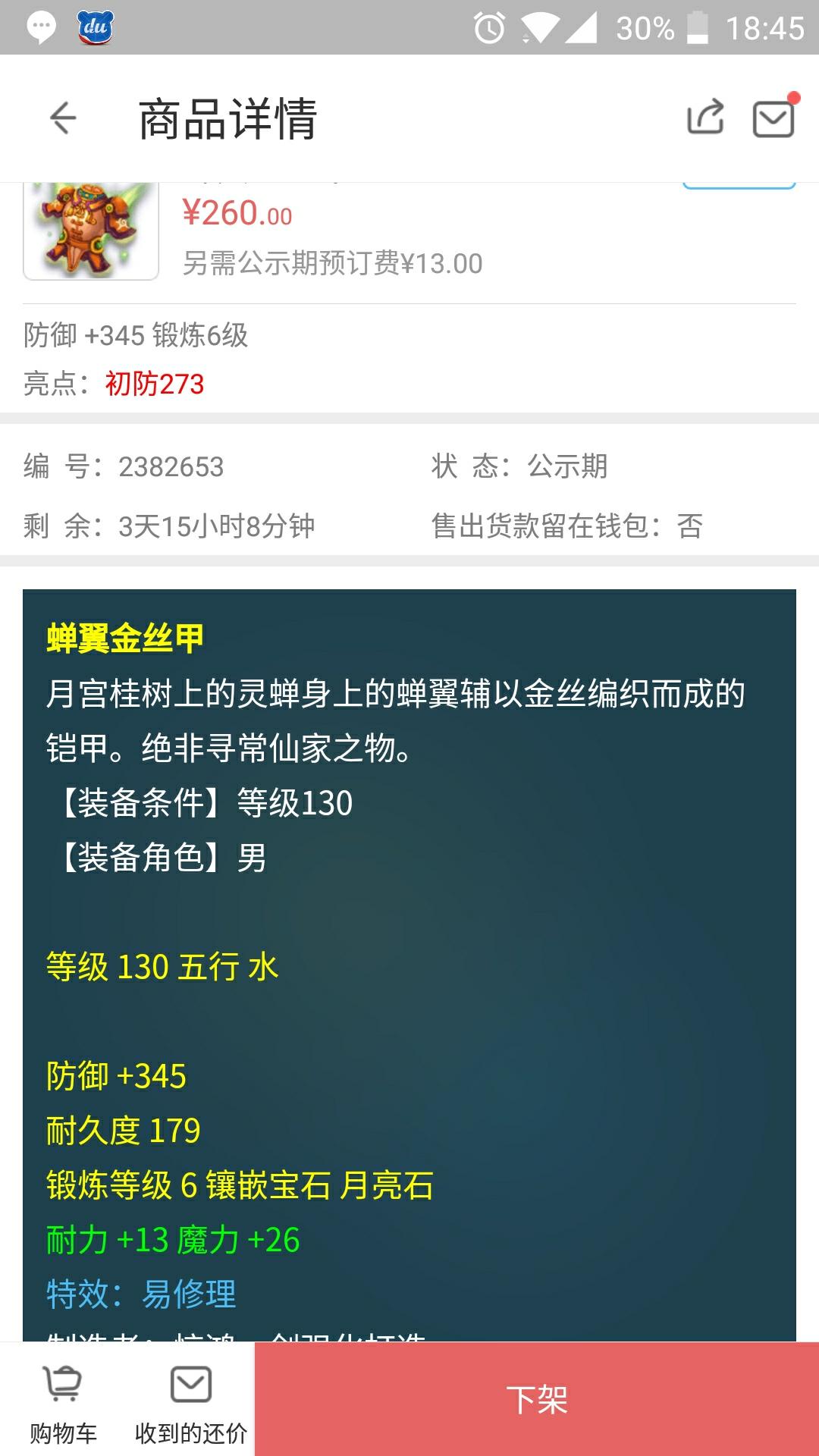Open the messages inbox icon
The width and height of the screenshot is (819, 1456).
point(773,118)
